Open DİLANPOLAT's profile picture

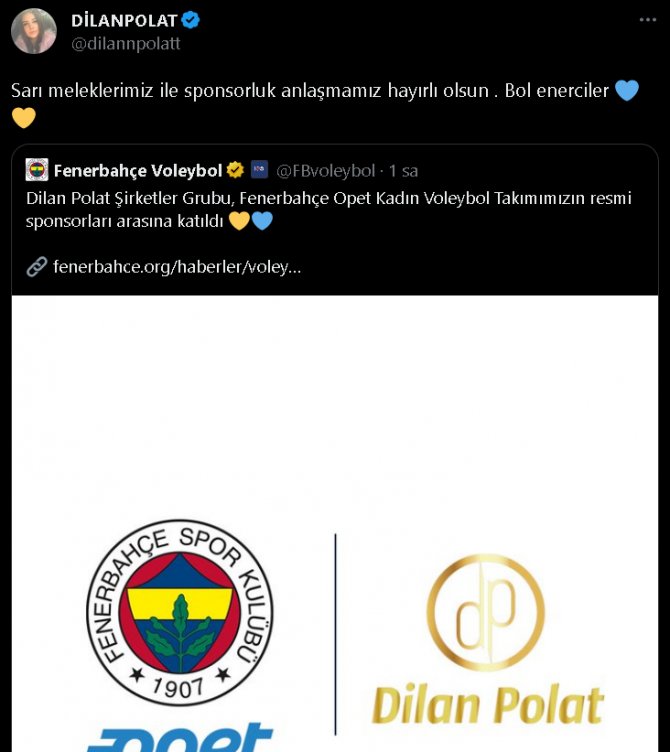click(x=33, y=31)
